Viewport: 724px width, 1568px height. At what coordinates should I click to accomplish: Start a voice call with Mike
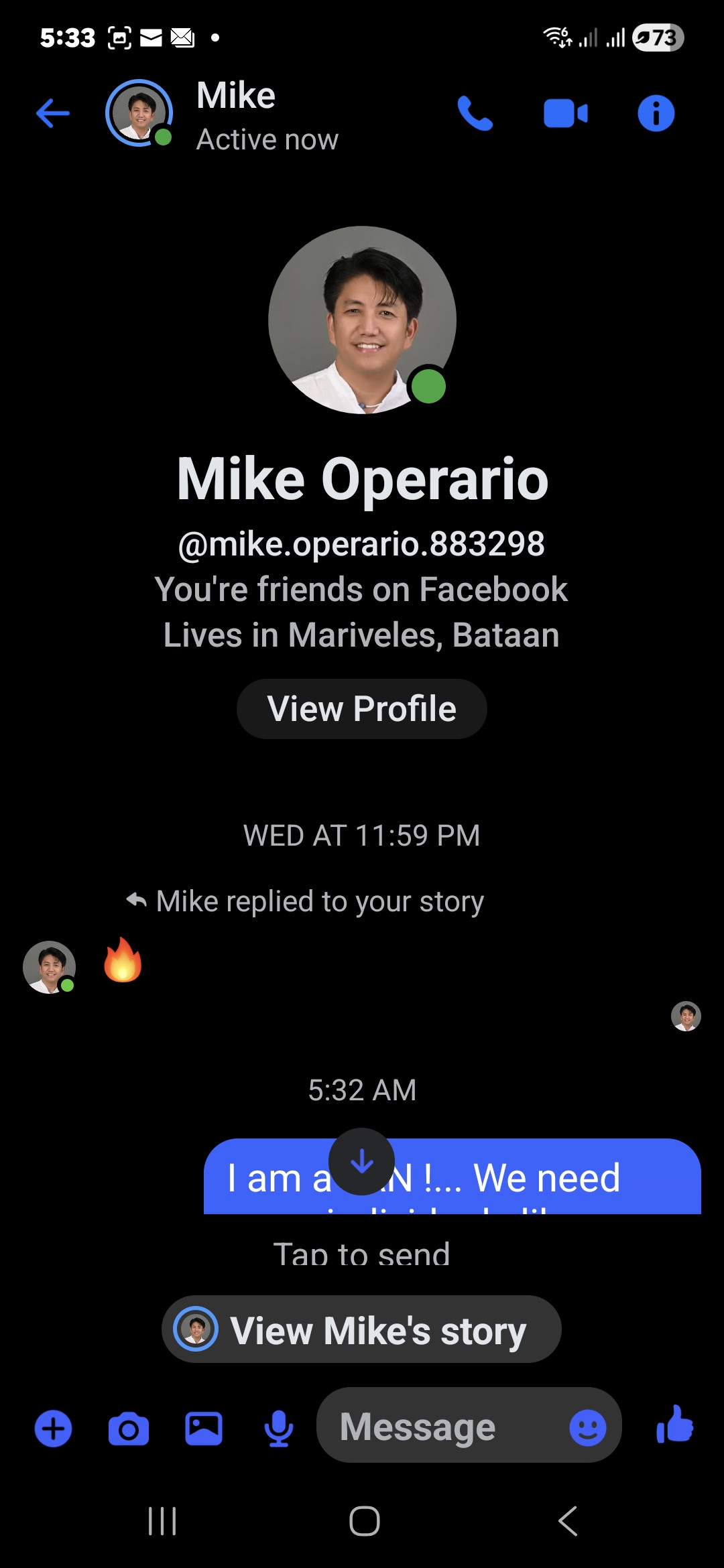475,113
